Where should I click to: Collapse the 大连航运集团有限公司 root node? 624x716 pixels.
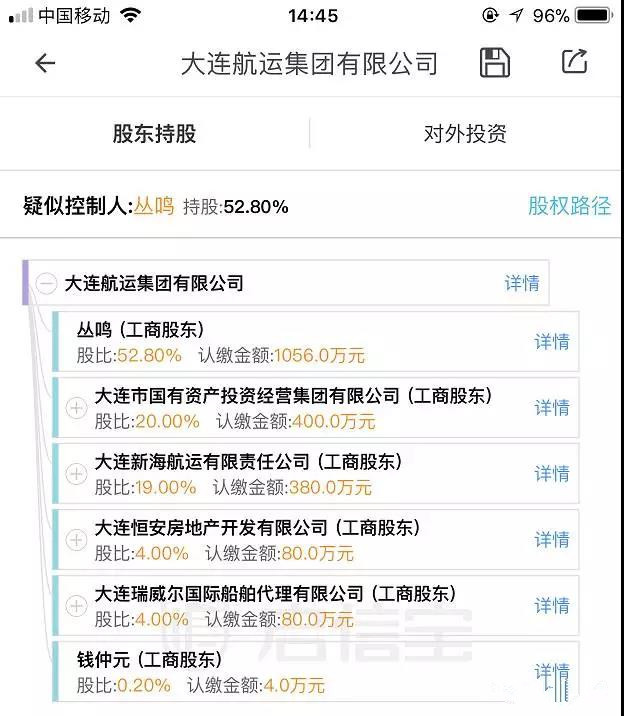click(47, 283)
